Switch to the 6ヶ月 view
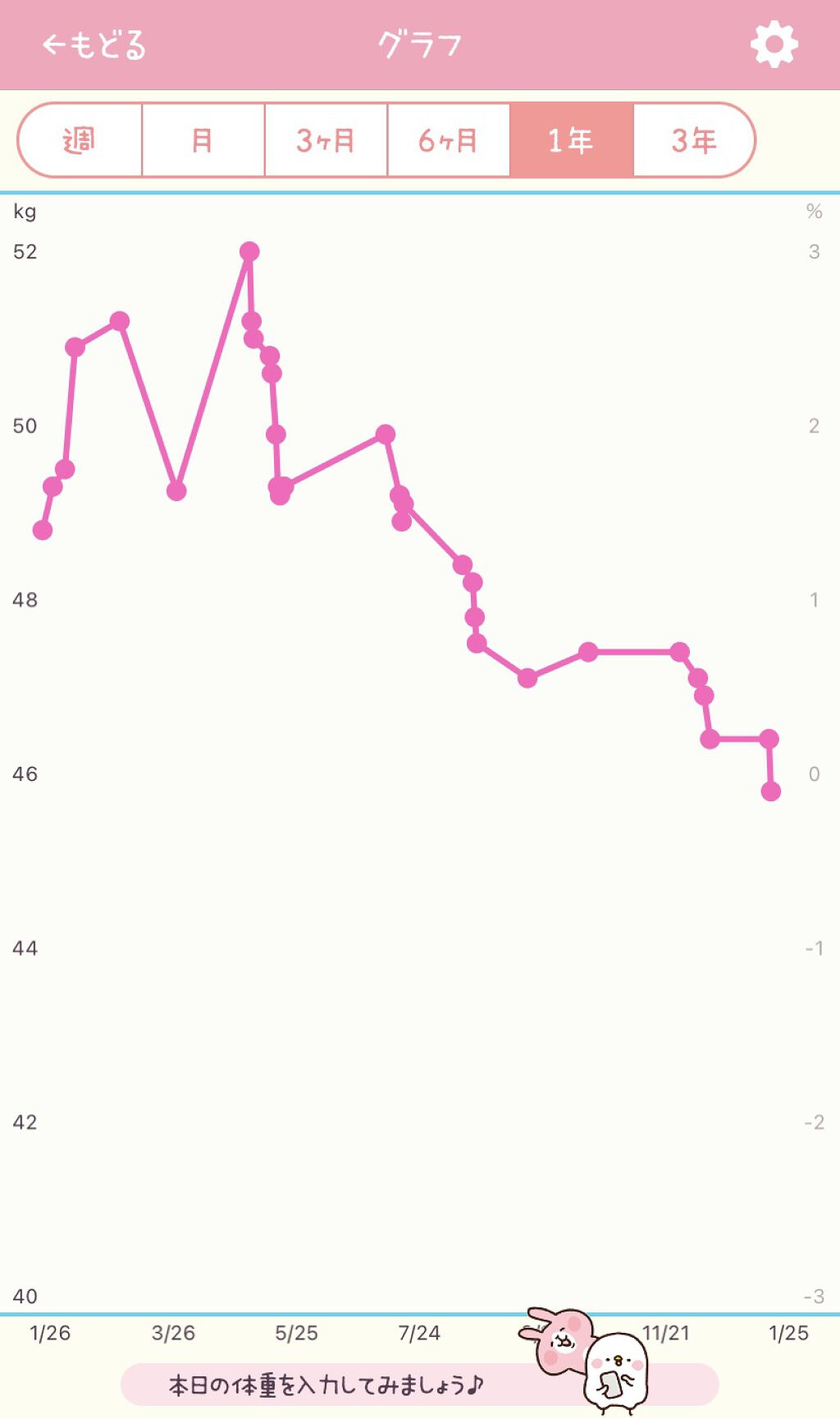 pos(447,139)
